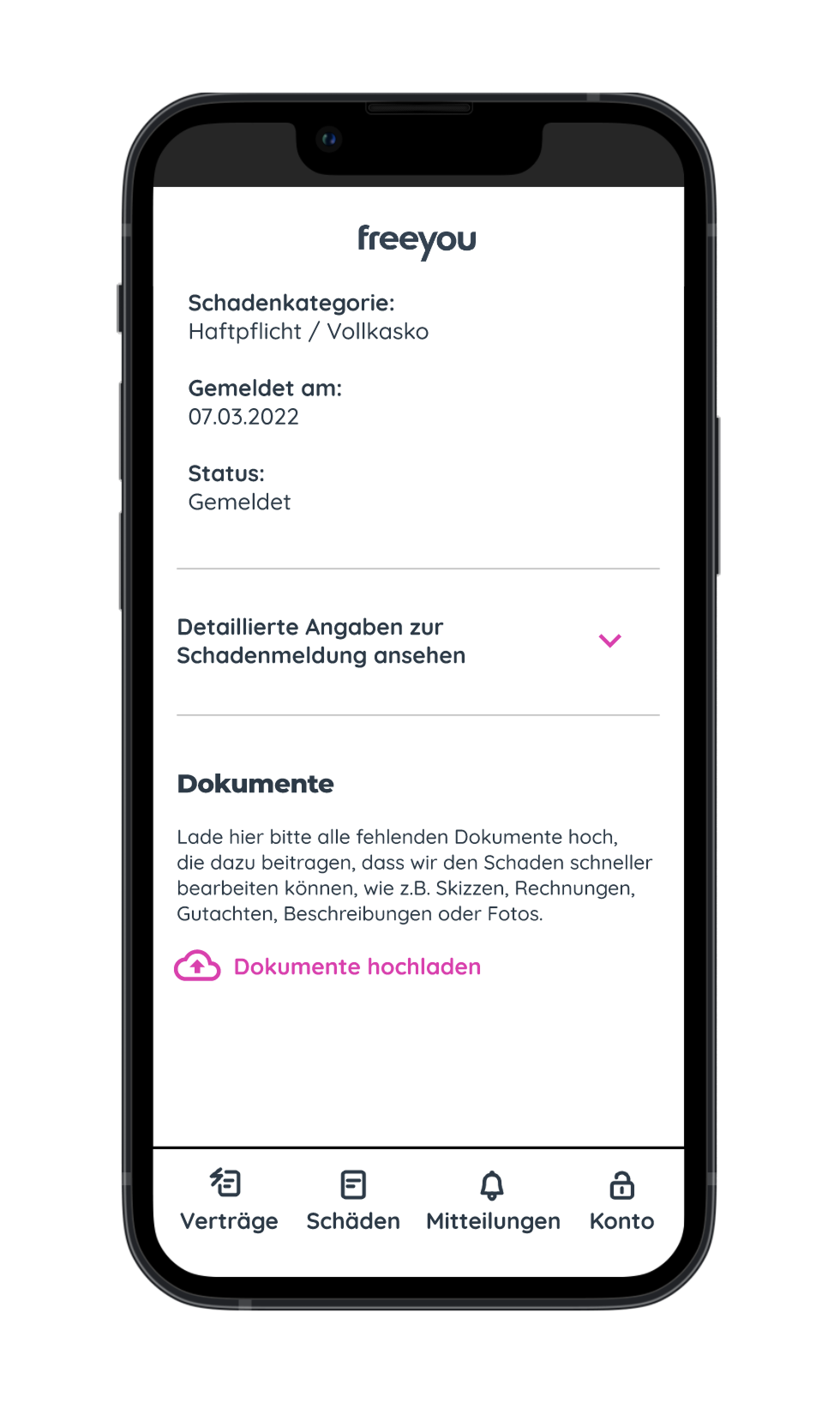
Task: Open the Mitteilungen tab
Action: coord(492,1221)
